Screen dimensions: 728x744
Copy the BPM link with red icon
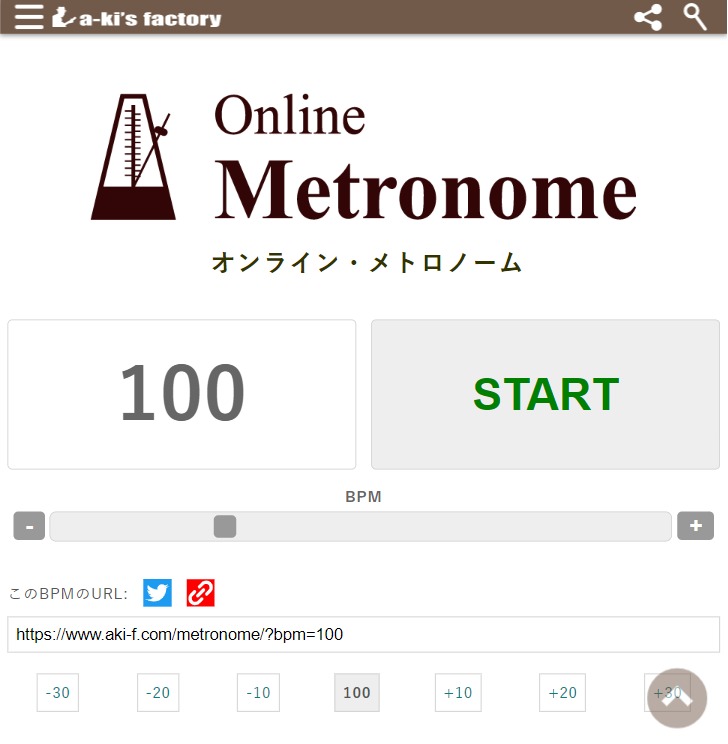201,593
